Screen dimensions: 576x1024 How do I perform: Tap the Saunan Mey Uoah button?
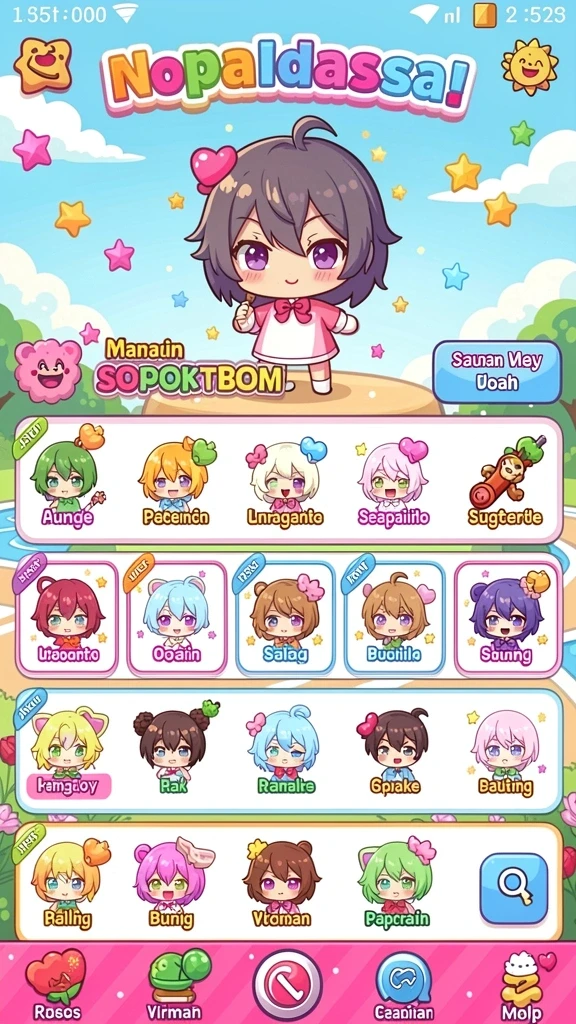[497, 372]
